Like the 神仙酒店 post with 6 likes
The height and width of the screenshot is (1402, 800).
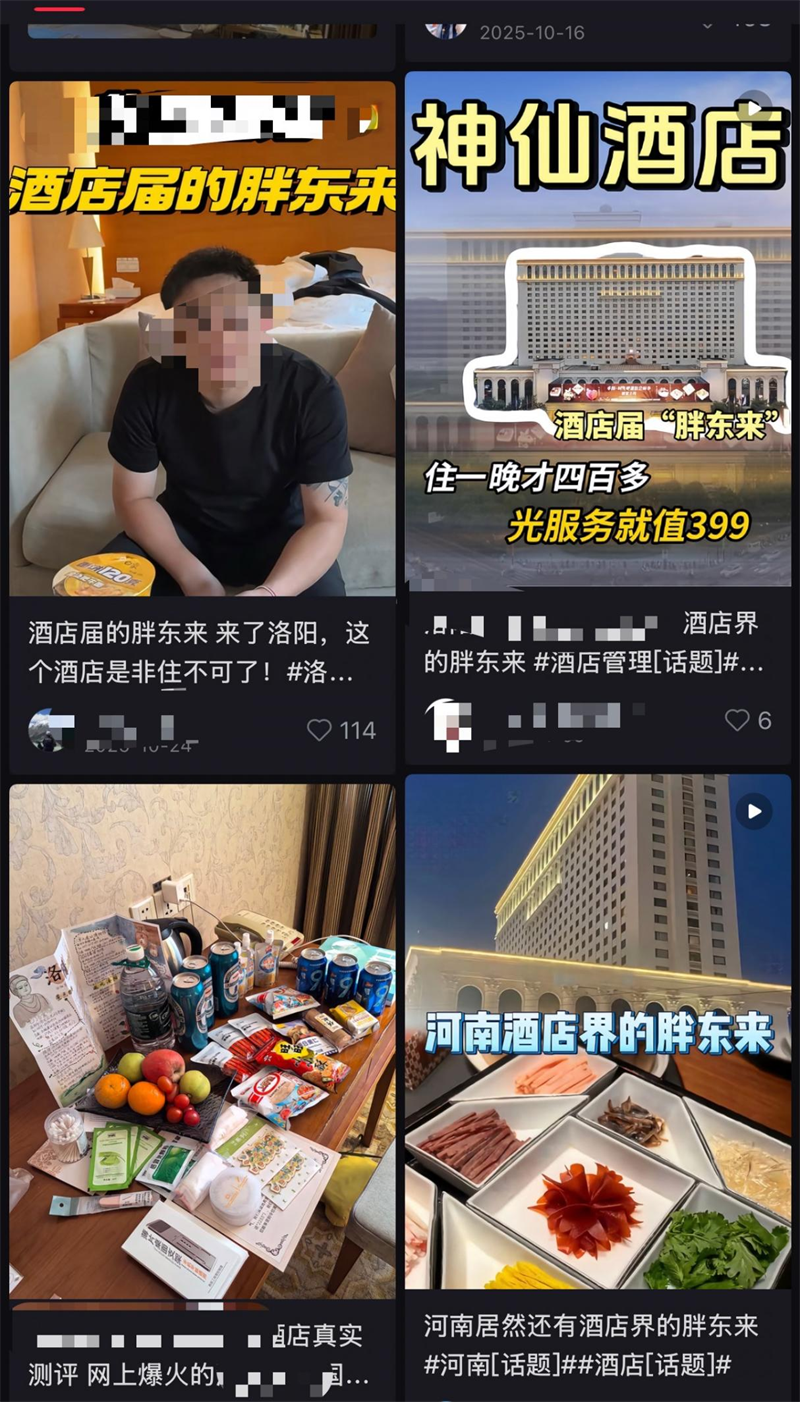(x=737, y=720)
